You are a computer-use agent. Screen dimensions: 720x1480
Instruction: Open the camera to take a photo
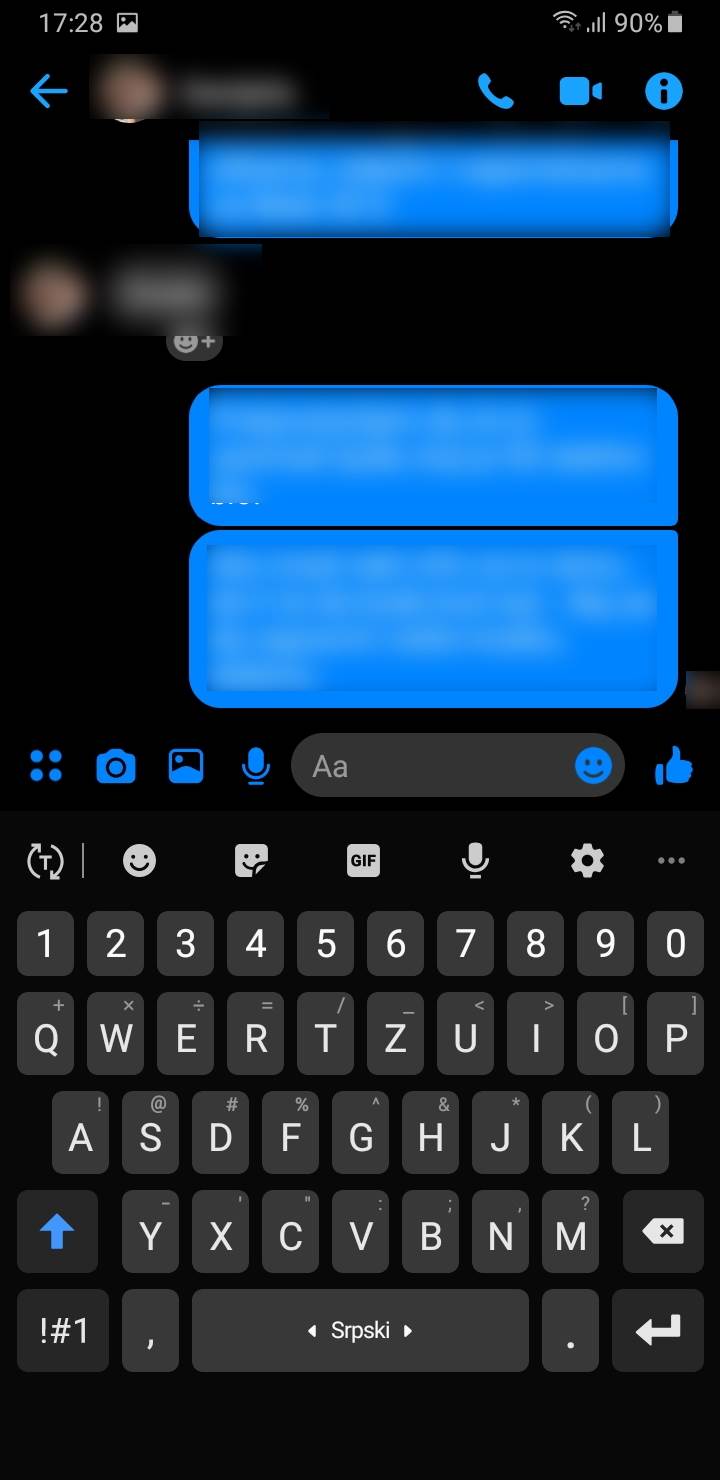coord(116,767)
